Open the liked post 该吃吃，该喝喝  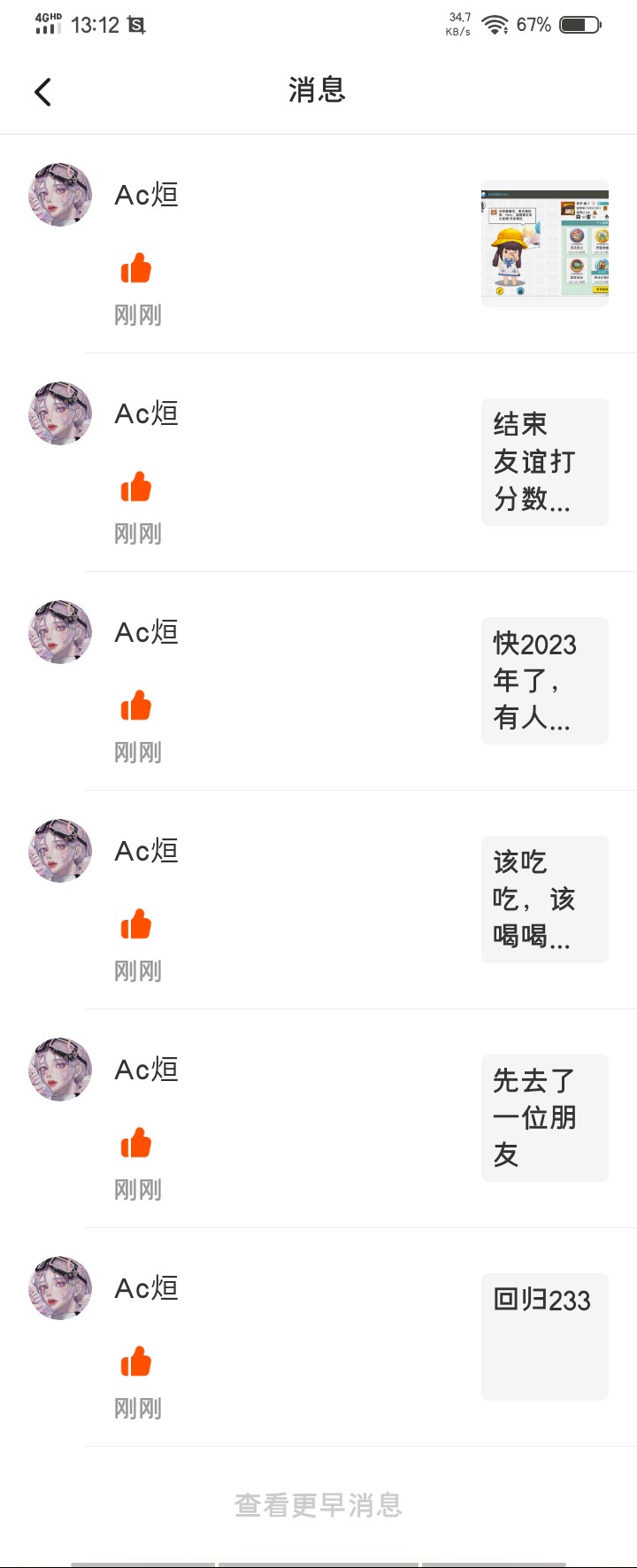(544, 900)
